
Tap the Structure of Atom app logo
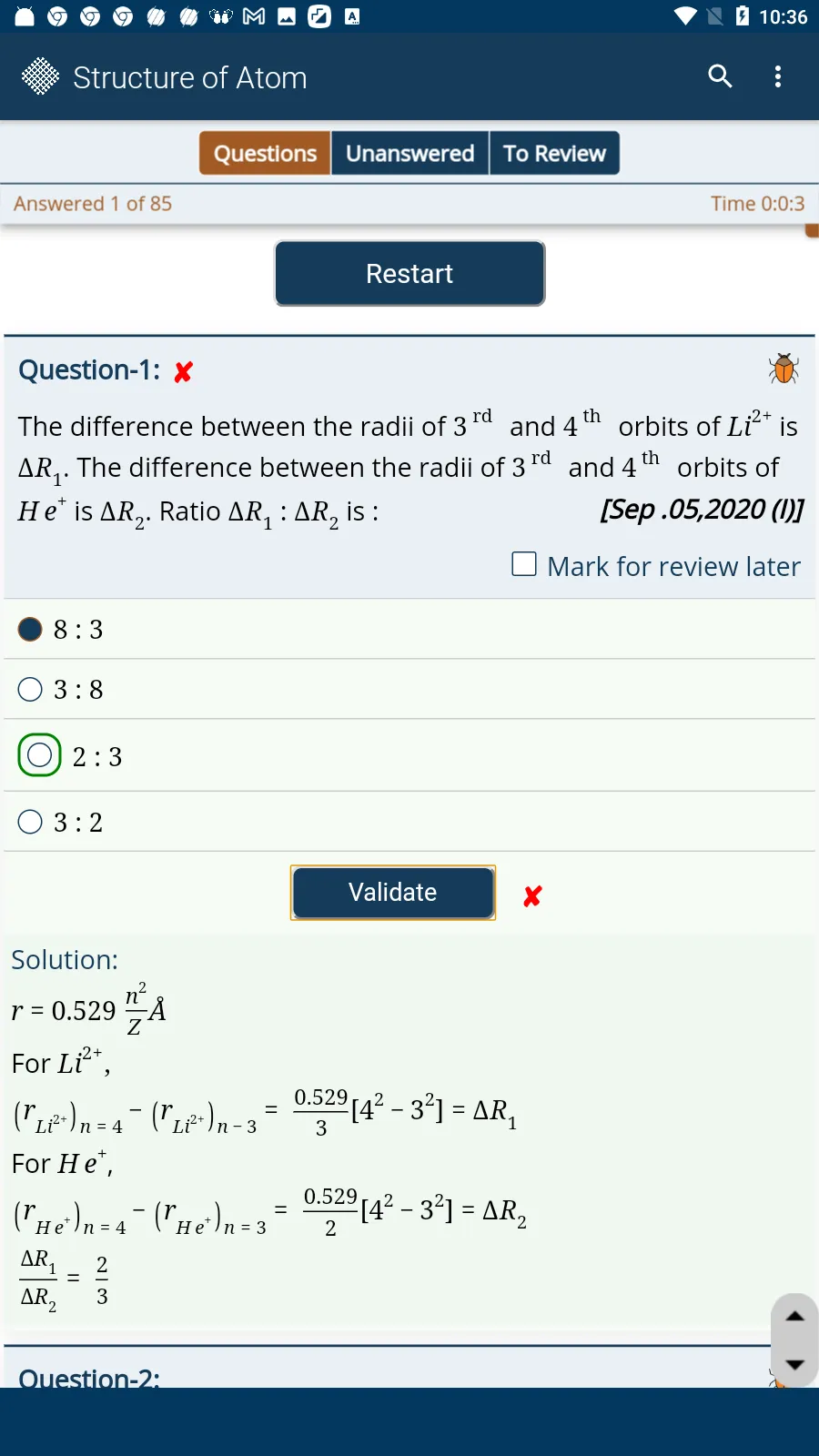pos(40,76)
